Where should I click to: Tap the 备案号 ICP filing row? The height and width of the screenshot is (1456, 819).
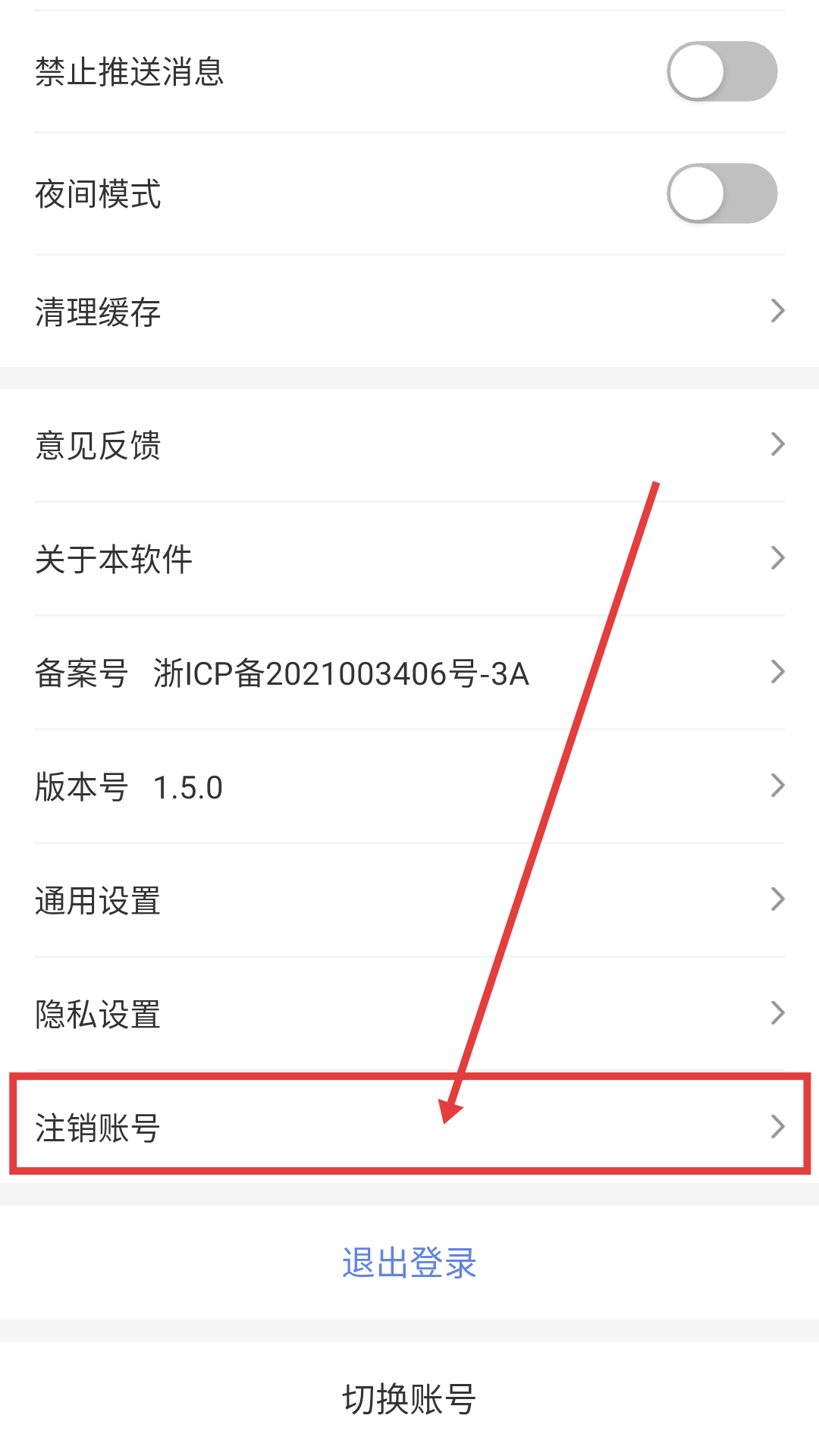pos(409,673)
